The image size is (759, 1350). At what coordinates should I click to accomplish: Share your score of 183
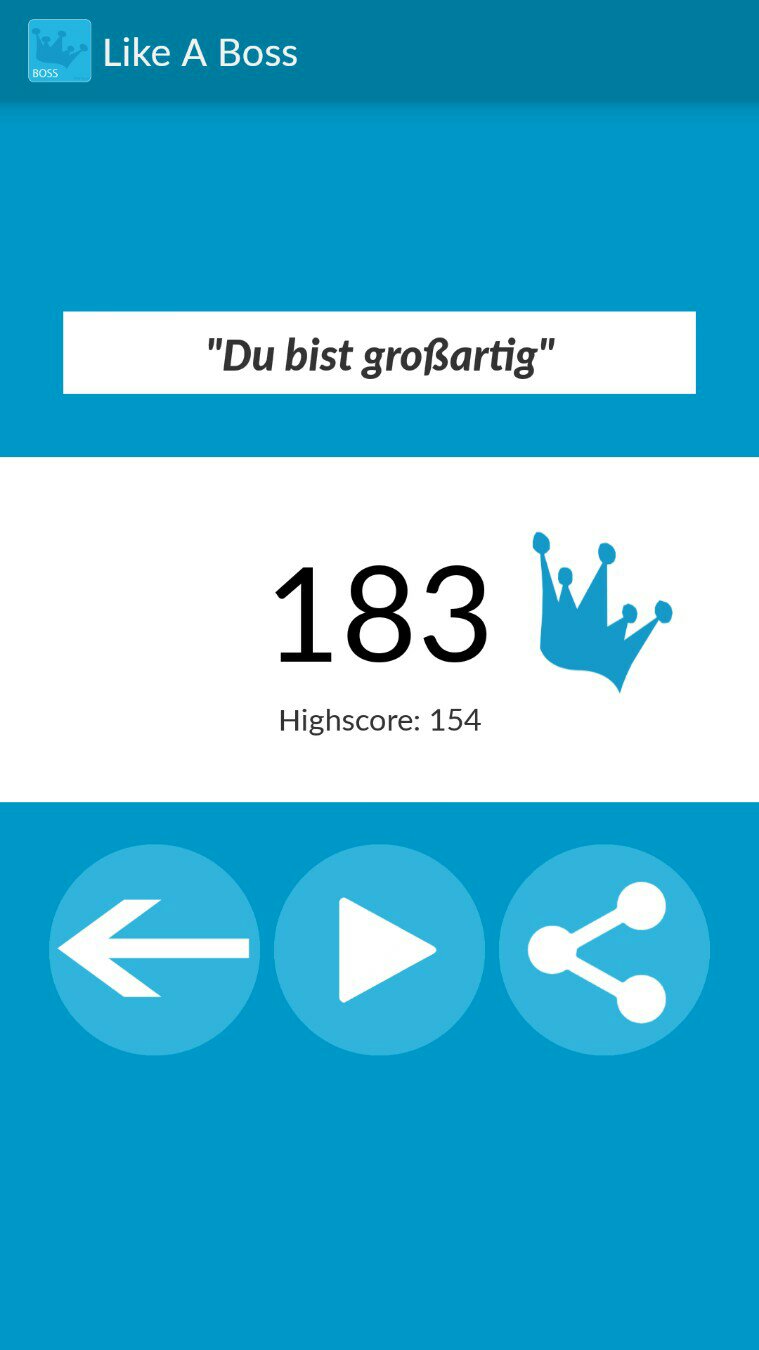tap(604, 949)
